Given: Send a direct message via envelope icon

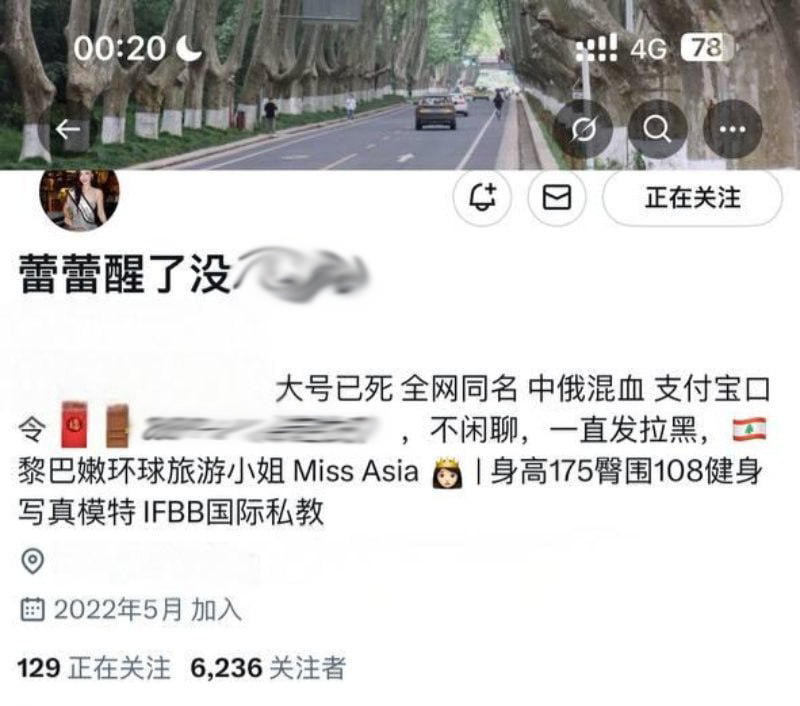Looking at the screenshot, I should 556,198.
